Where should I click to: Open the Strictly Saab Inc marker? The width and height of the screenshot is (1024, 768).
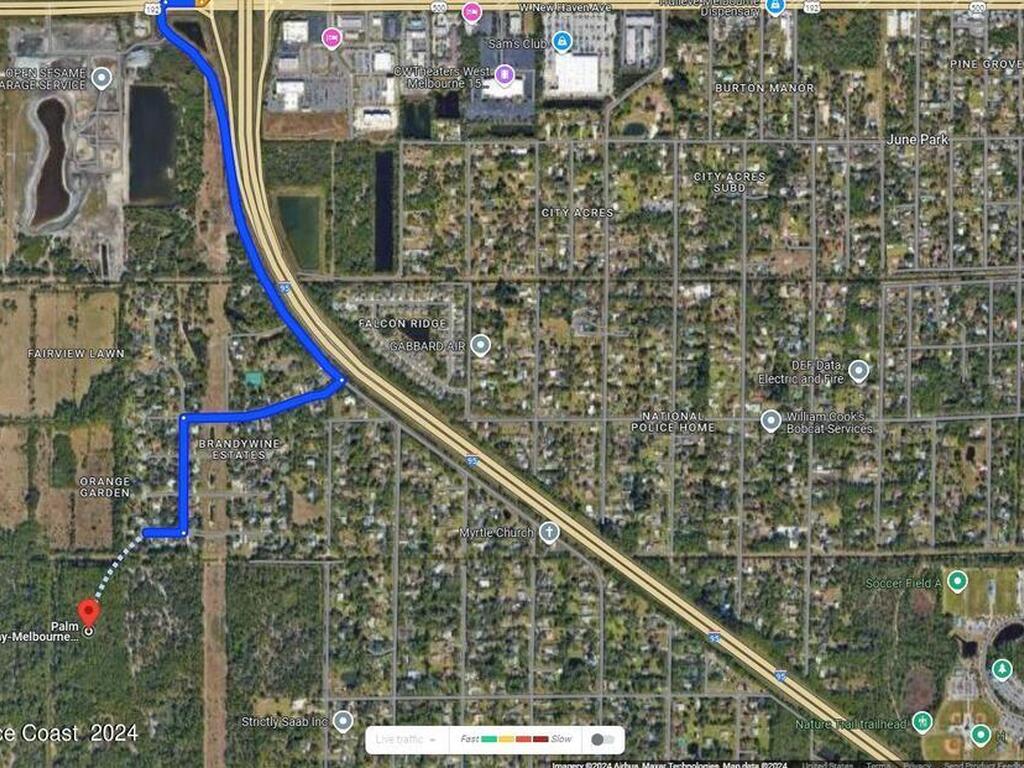point(343,721)
